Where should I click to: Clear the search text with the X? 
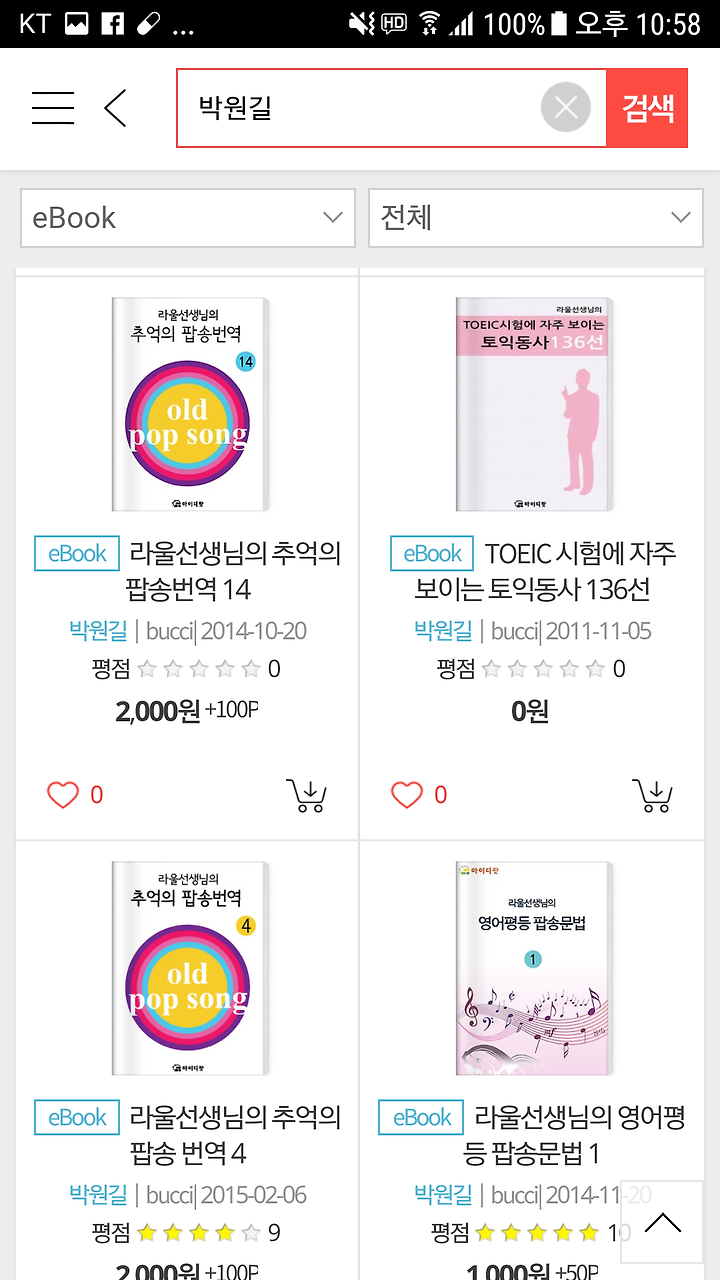(x=566, y=108)
